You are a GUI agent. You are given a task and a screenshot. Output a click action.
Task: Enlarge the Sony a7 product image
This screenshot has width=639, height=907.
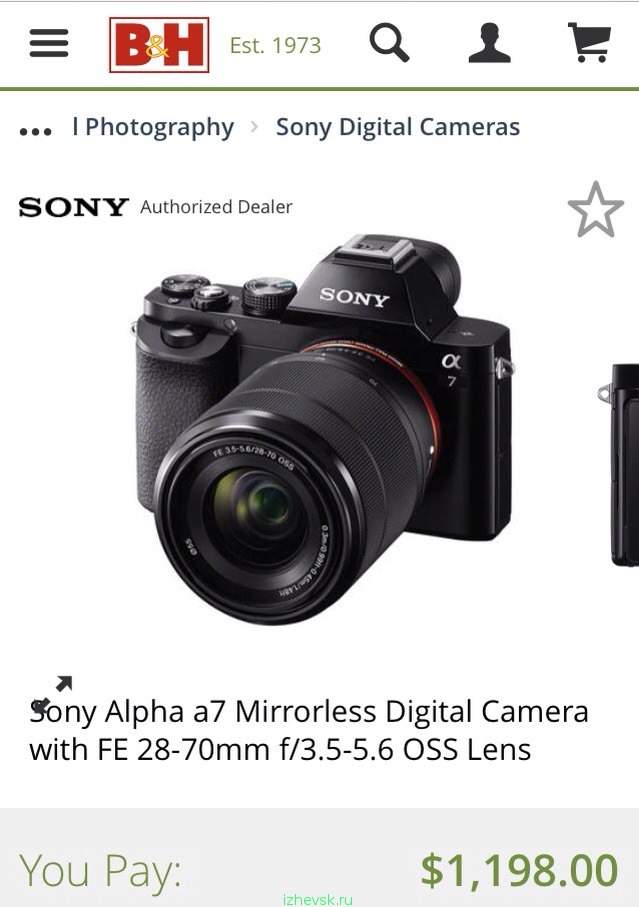pyautogui.click(x=320, y=430)
